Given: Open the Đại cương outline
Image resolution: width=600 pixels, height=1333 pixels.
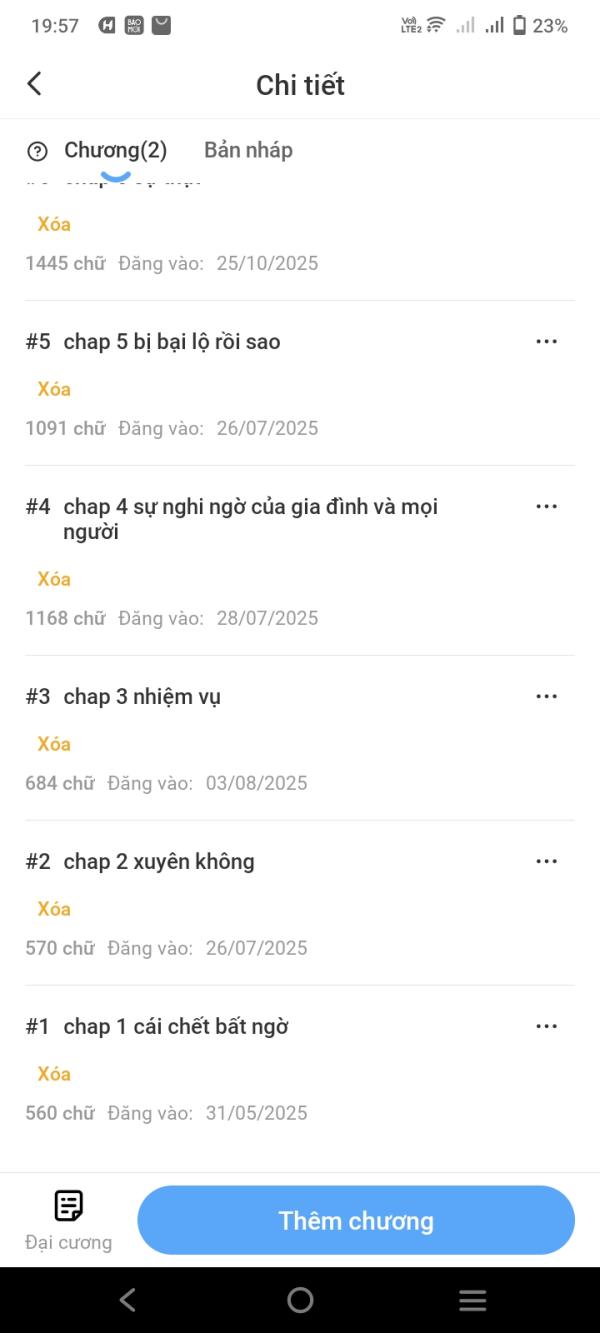Looking at the screenshot, I should pos(68,1221).
